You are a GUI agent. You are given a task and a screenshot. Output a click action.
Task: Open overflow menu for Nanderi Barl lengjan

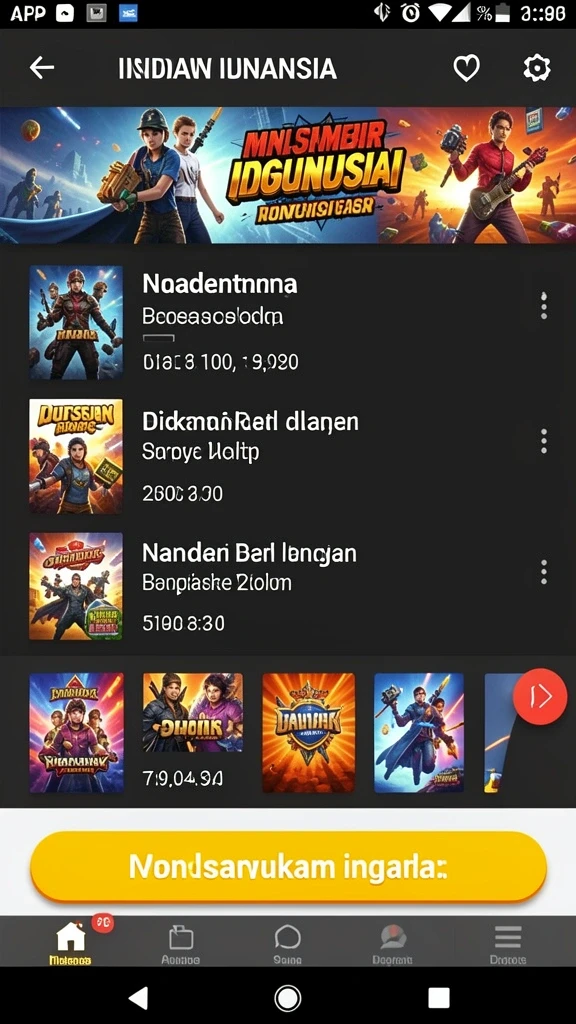pyautogui.click(x=543, y=572)
